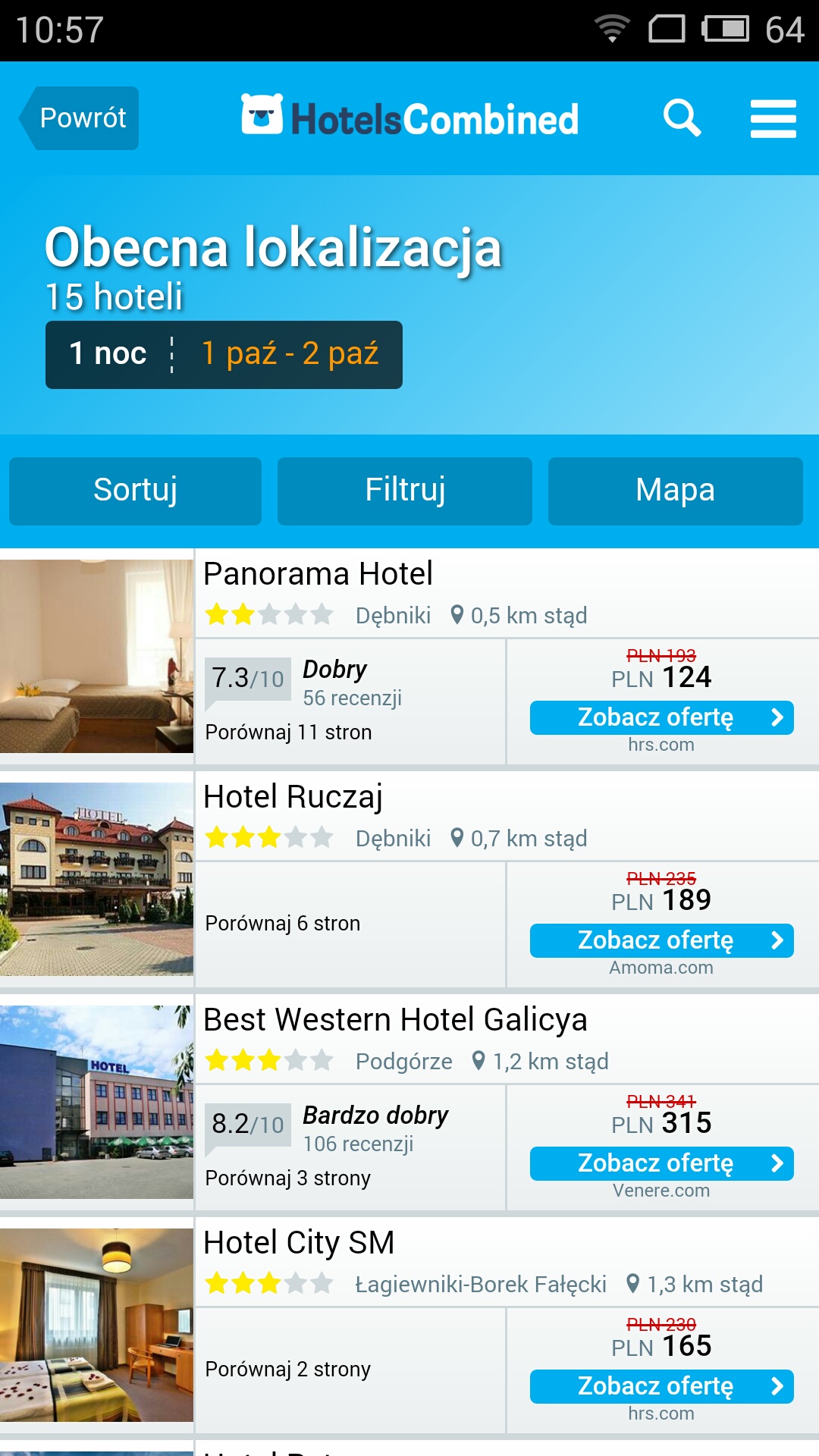See the Hotel Ruczaj offer from Amoma.com

click(x=661, y=940)
